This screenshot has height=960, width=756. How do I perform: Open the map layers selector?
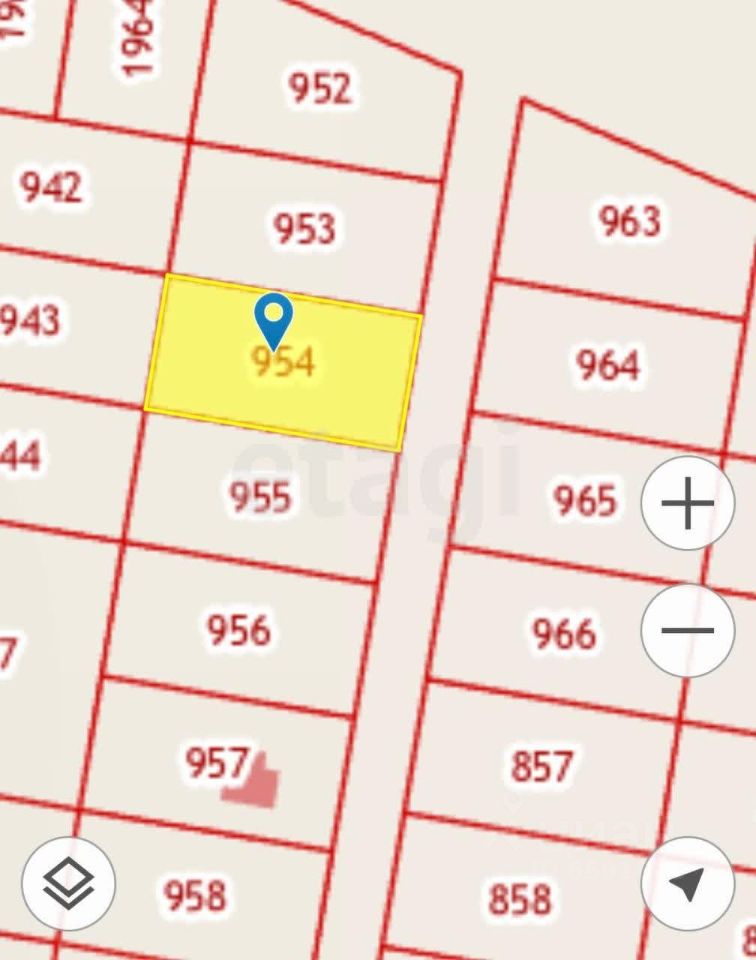click(x=68, y=884)
